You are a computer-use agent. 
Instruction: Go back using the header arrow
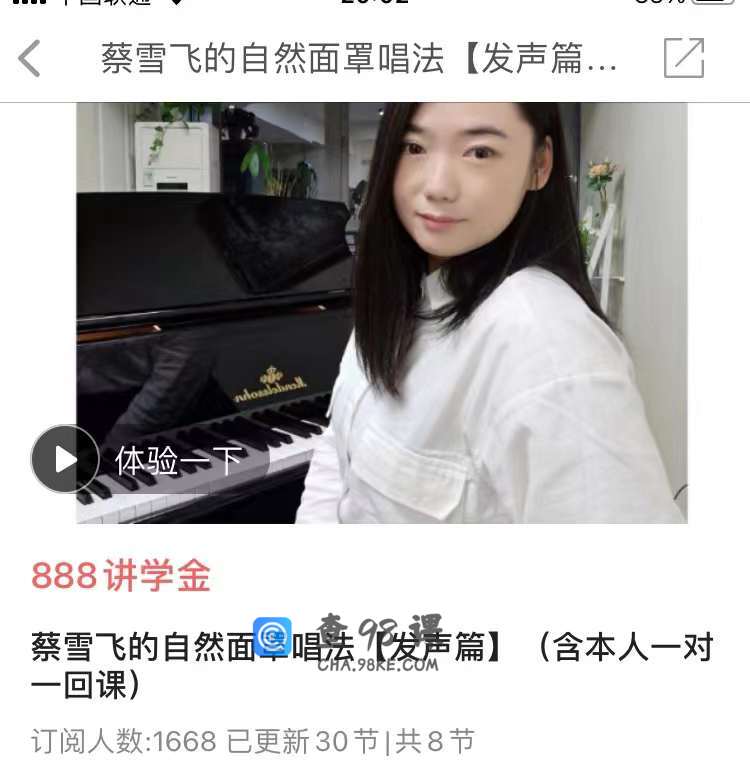(30, 59)
